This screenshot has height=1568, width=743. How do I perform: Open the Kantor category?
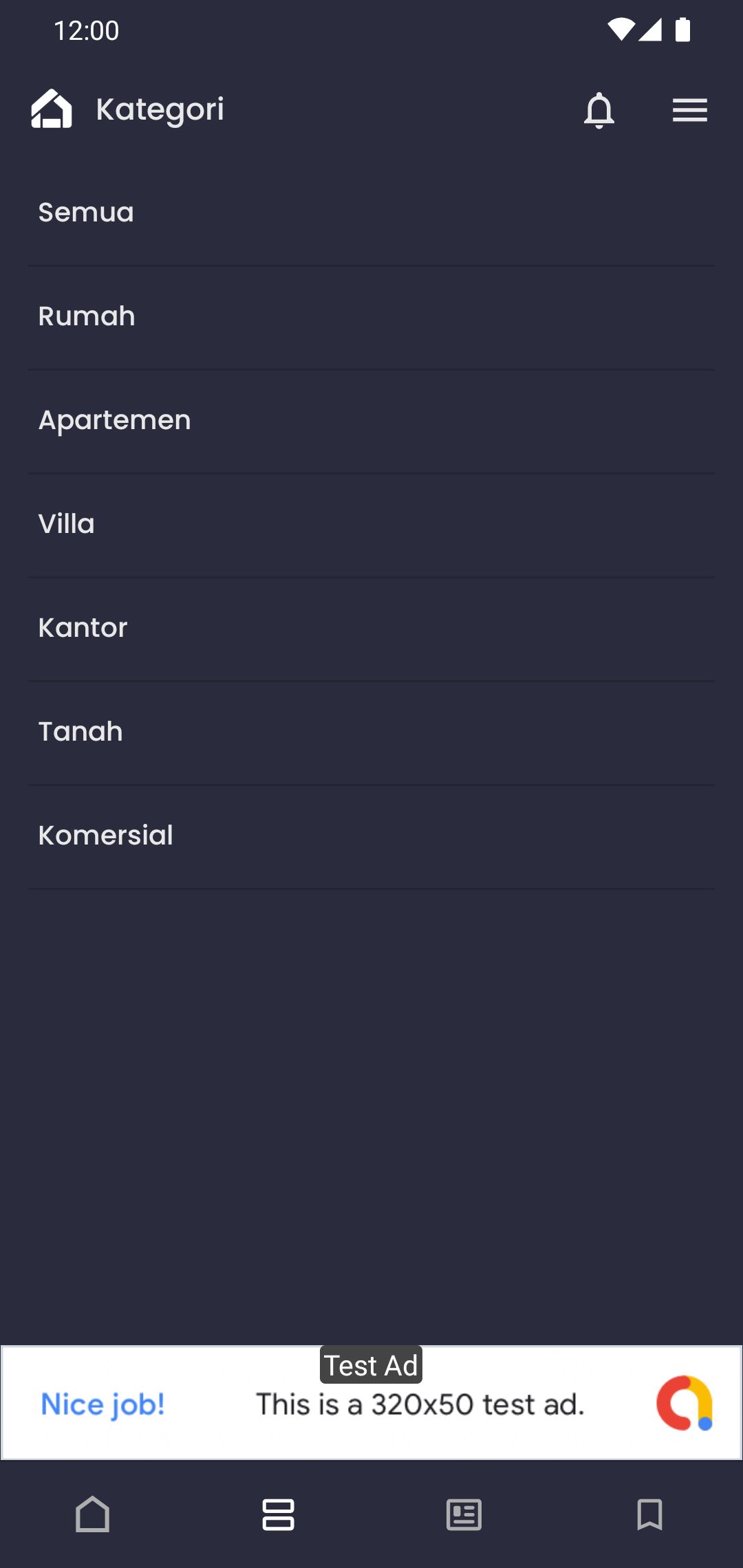[371, 629]
